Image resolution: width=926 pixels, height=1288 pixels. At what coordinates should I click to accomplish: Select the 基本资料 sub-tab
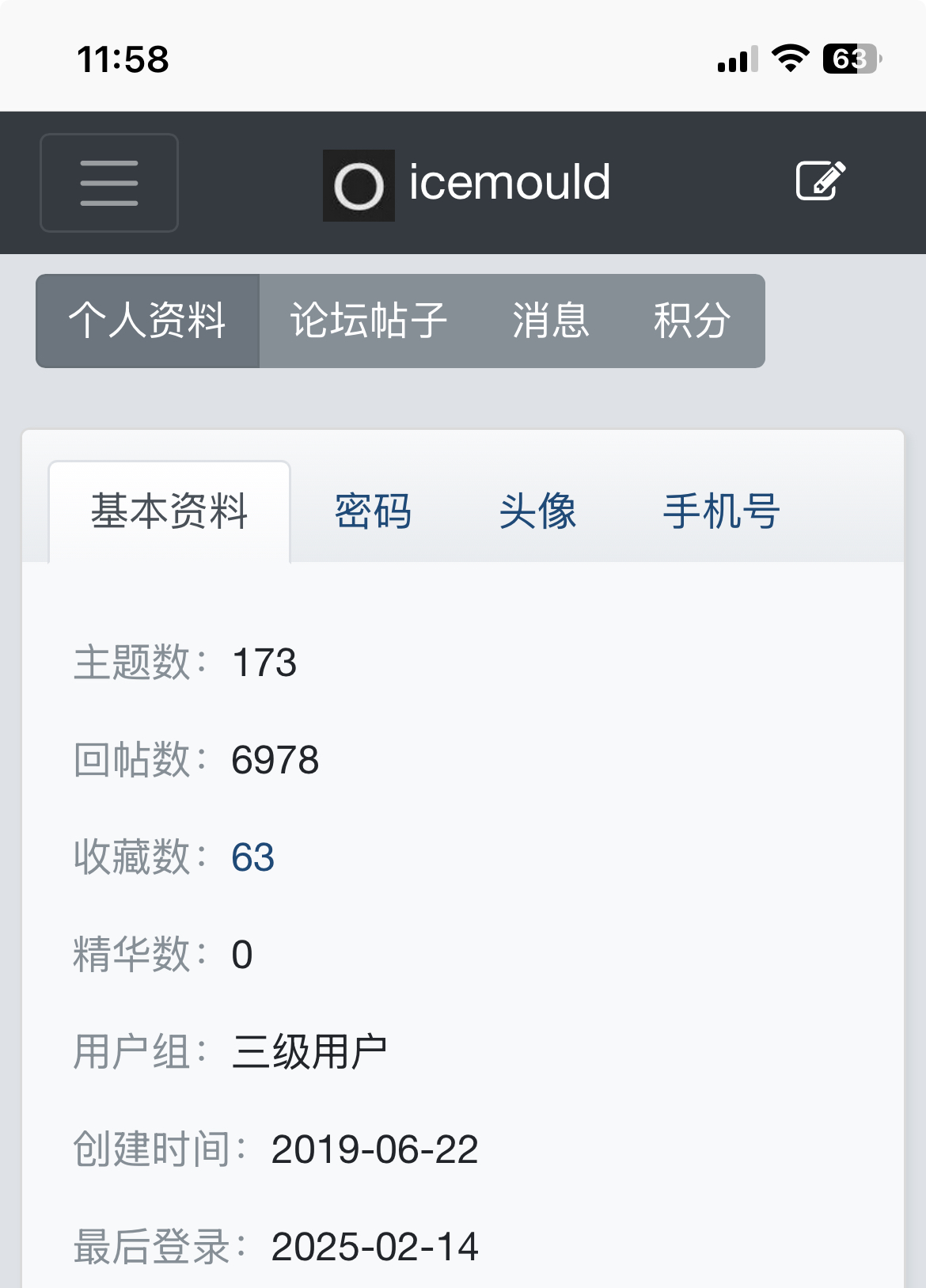pyautogui.click(x=169, y=511)
